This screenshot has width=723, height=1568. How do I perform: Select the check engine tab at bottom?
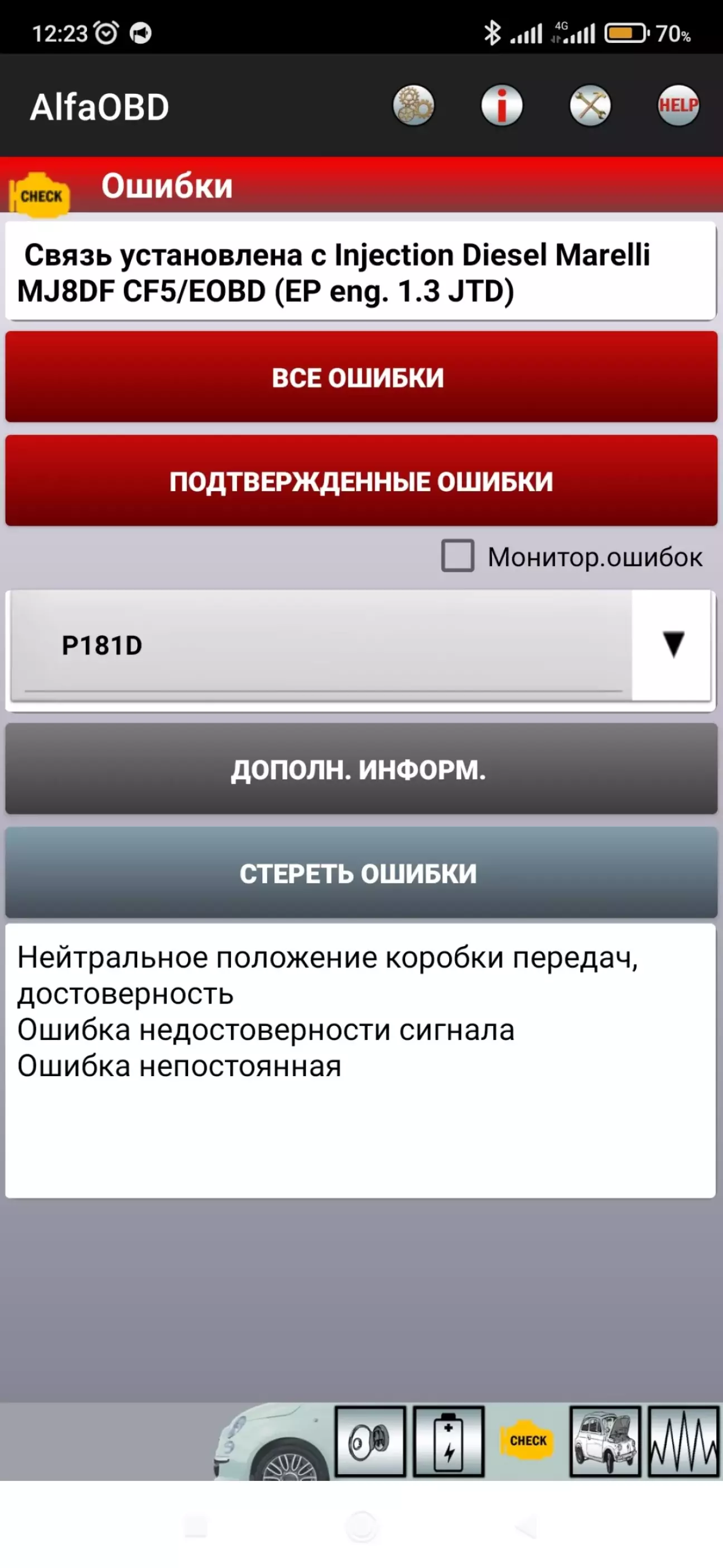tap(527, 1441)
